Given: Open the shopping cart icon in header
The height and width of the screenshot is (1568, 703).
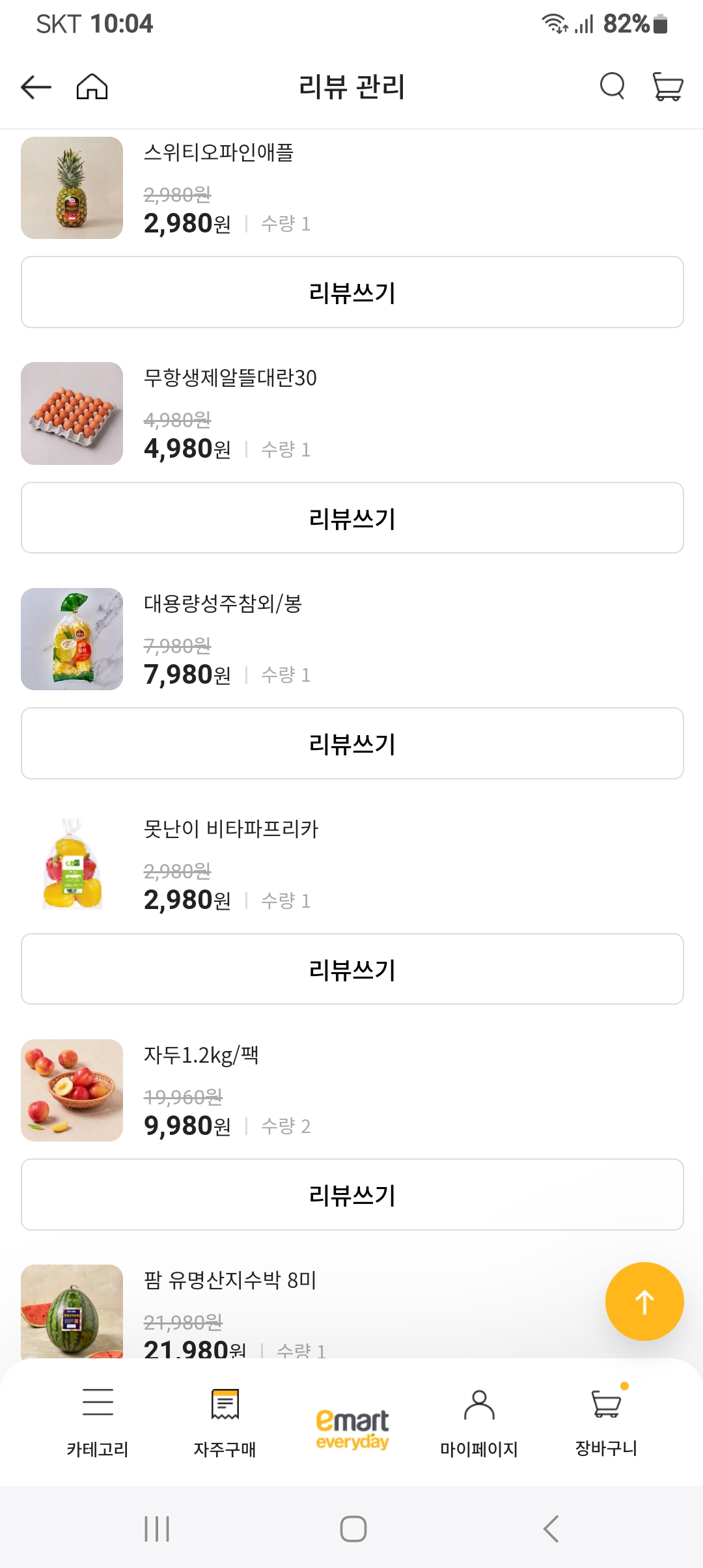Looking at the screenshot, I should [x=667, y=87].
